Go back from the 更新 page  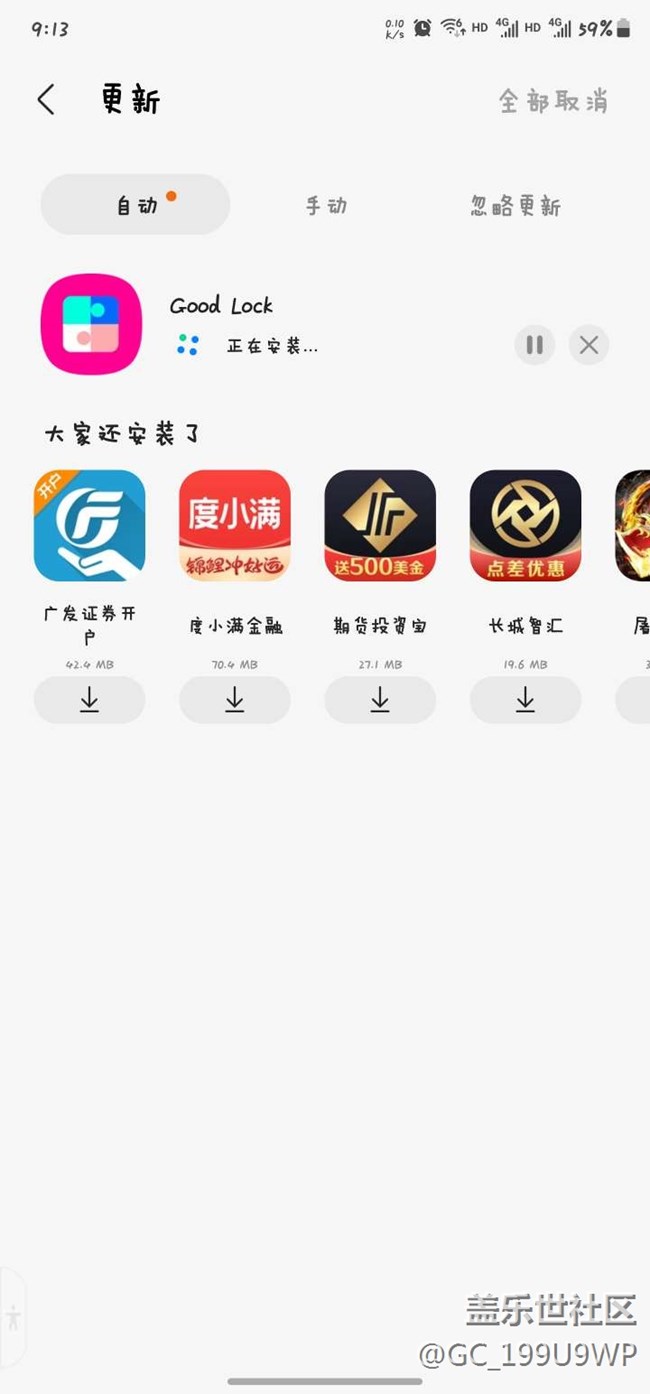point(46,100)
